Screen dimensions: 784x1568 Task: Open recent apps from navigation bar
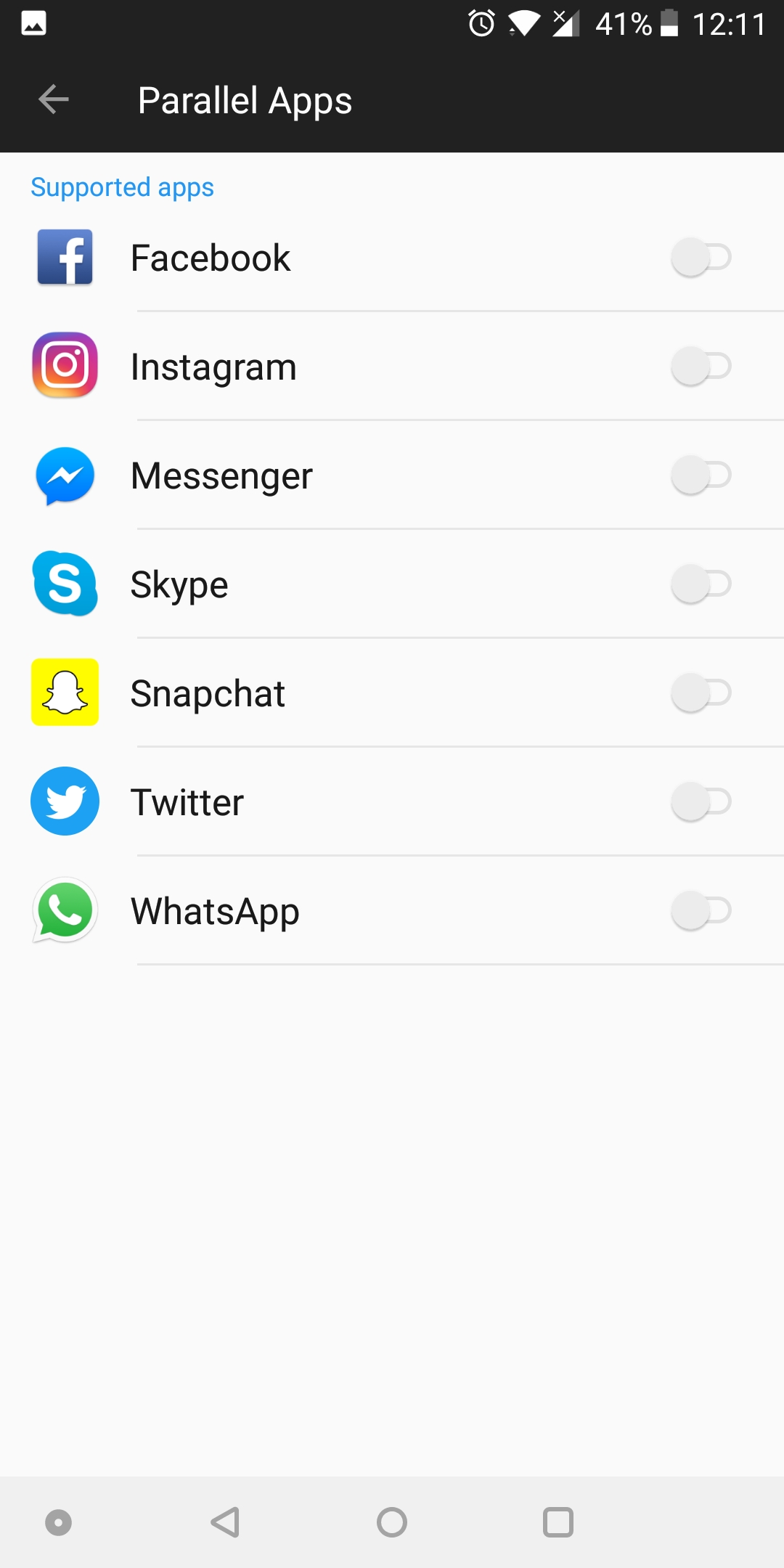pyautogui.click(x=558, y=1522)
